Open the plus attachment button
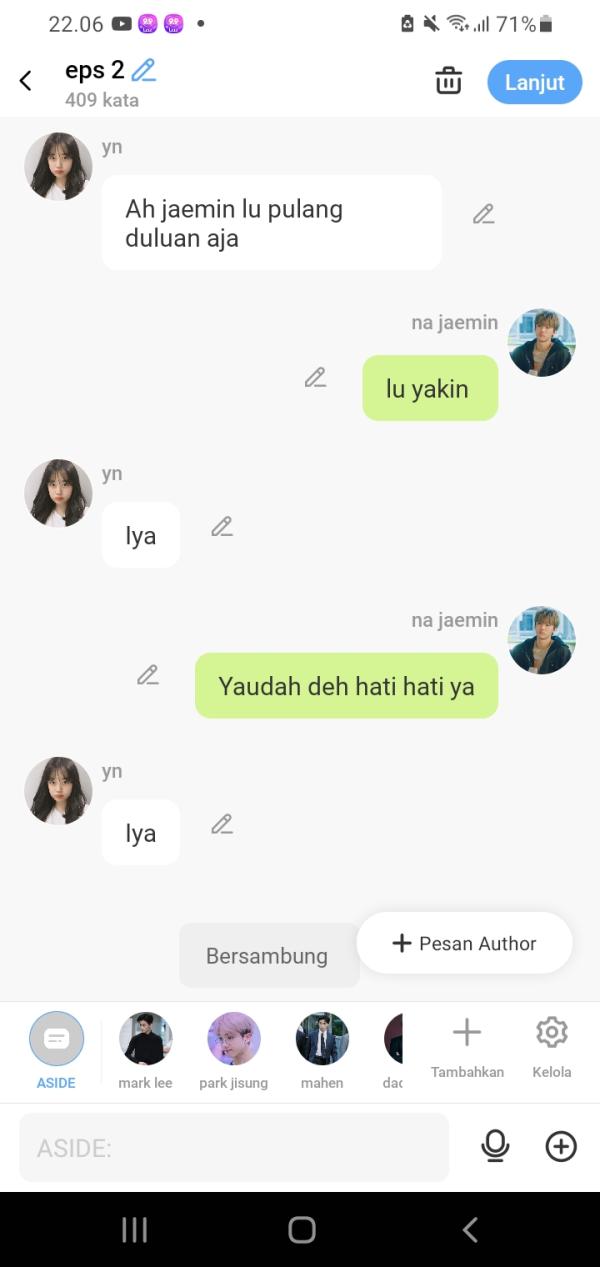 [561, 1147]
